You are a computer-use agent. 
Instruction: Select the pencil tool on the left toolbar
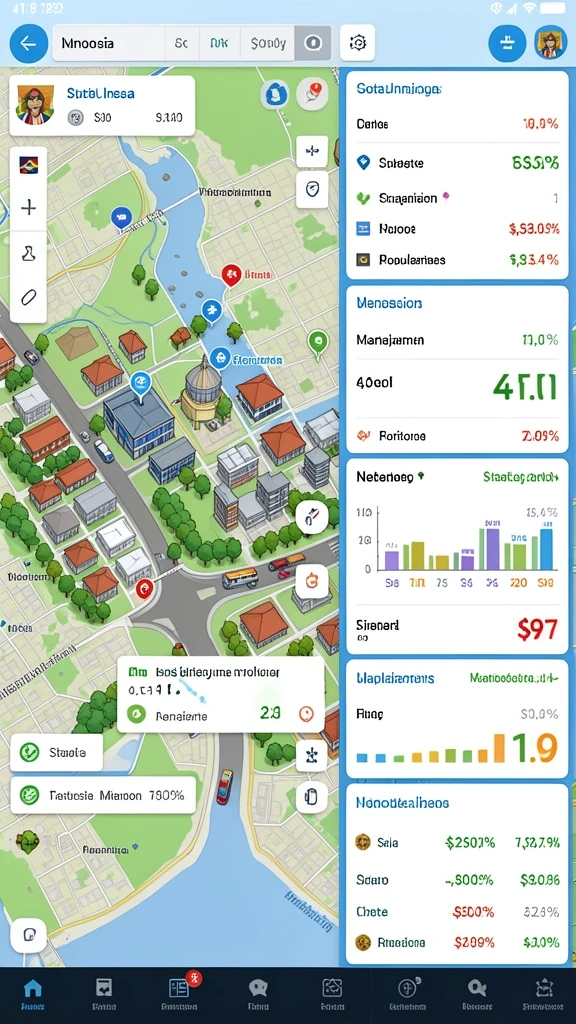(x=28, y=298)
